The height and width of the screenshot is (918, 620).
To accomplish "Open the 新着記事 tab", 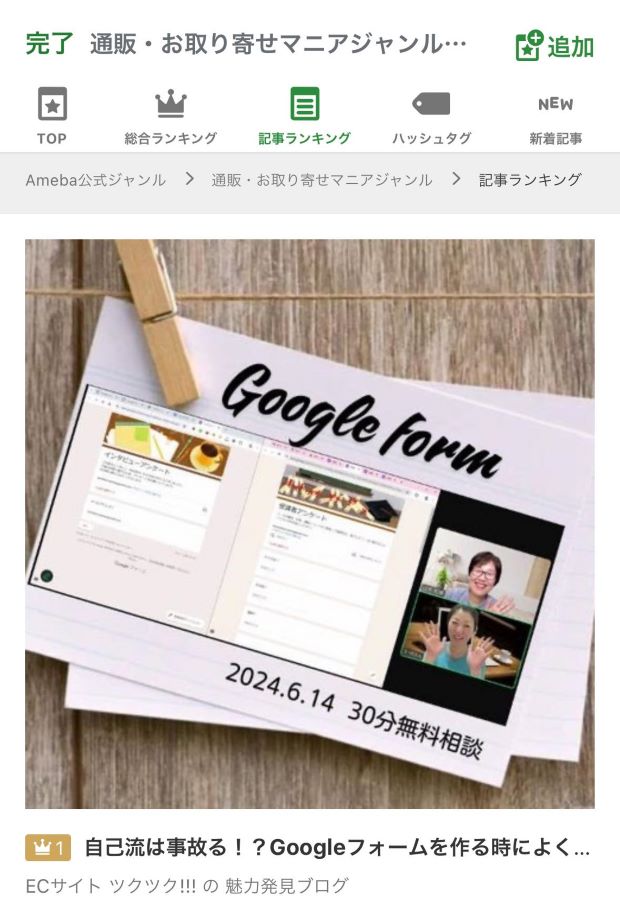I will (x=555, y=117).
